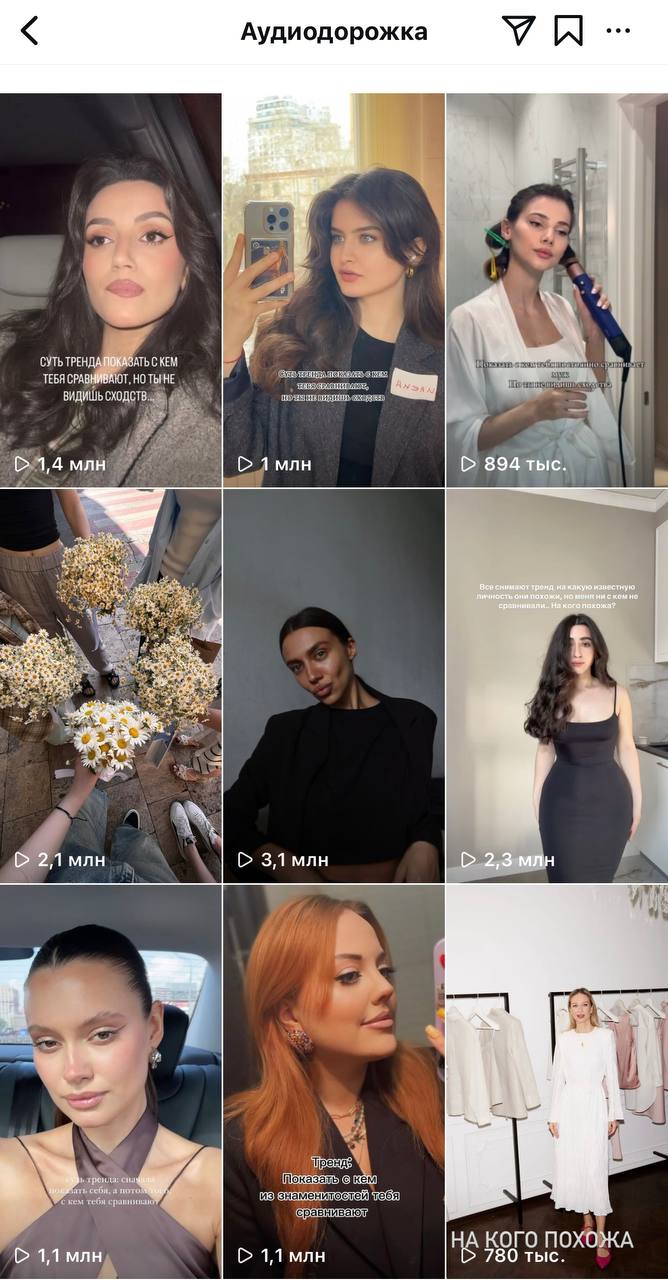Save the audio track with bookmark icon
This screenshot has width=668, height=1280.
coord(568,31)
